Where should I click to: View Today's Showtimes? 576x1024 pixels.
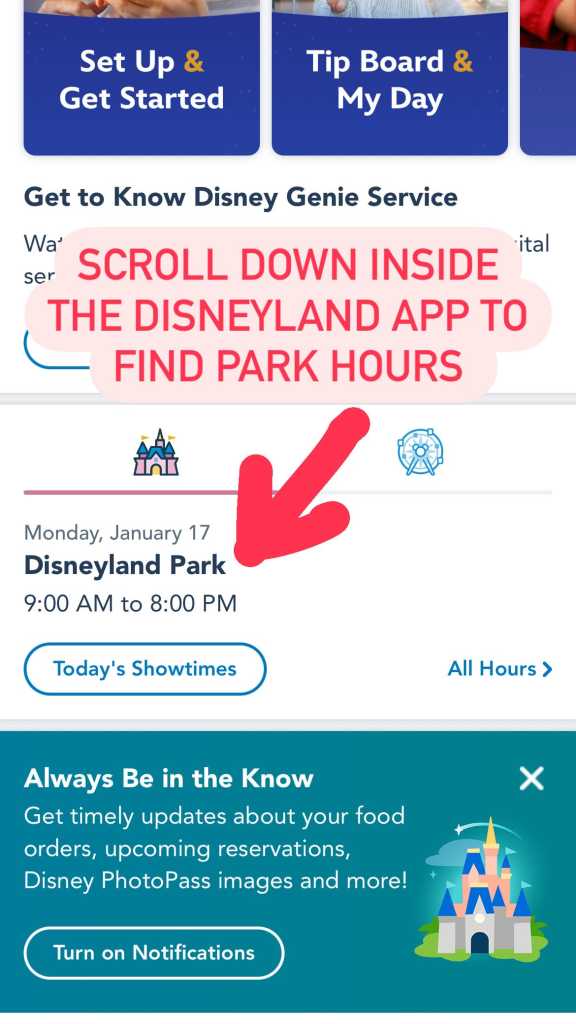[145, 669]
